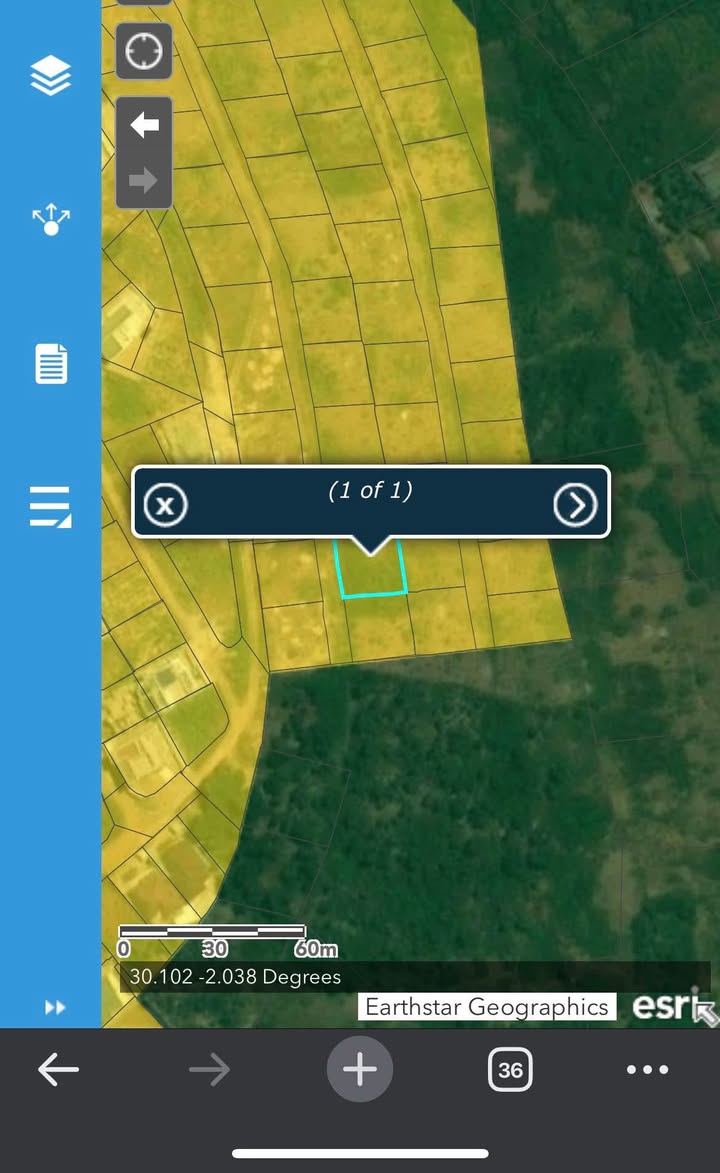This screenshot has width=720, height=1173.
Task: Open the layers panel
Action: (51, 76)
